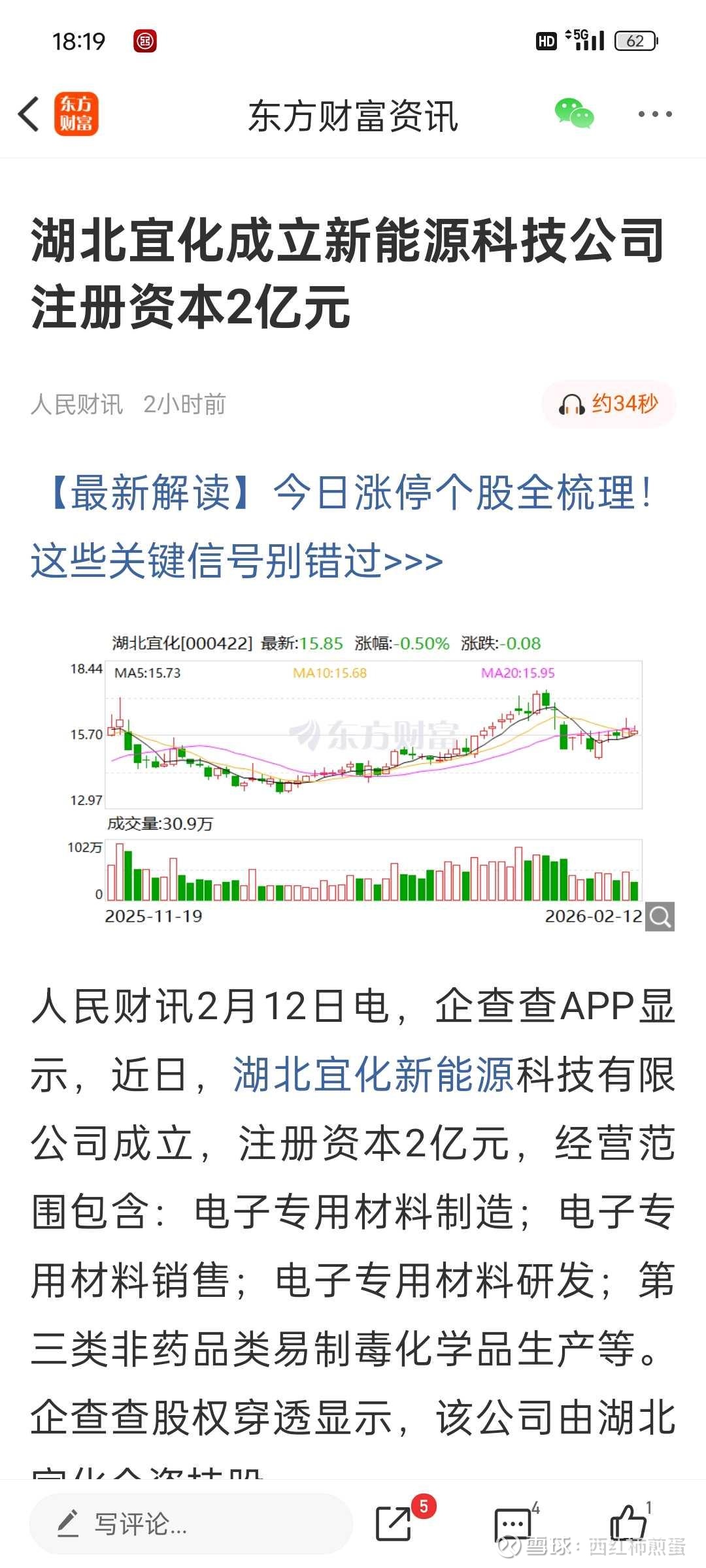Enlarge the chart with the magnifier icon
This screenshot has width=706, height=1568.
[x=660, y=916]
